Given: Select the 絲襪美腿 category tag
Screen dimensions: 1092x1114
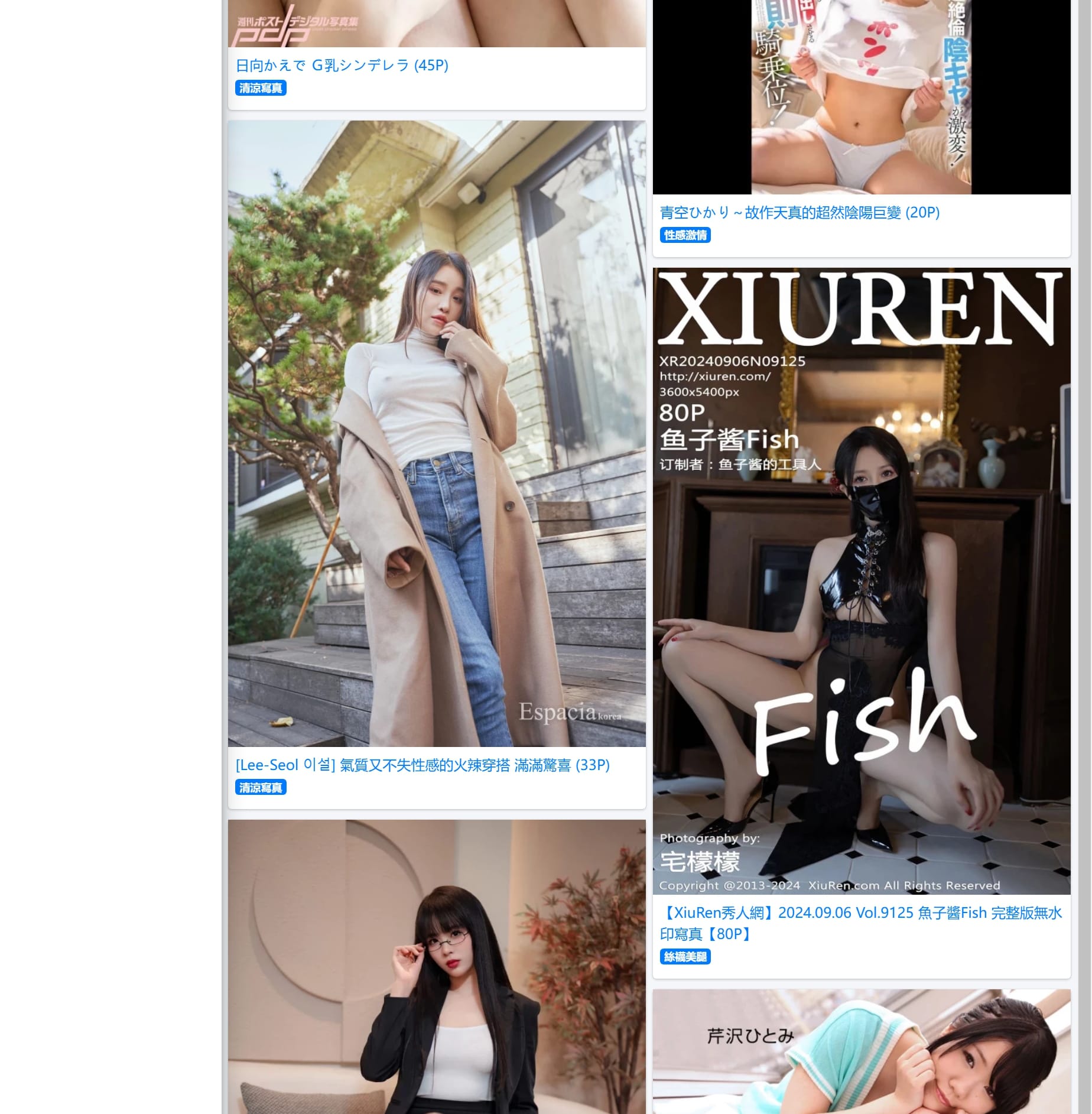Looking at the screenshot, I should coord(685,957).
